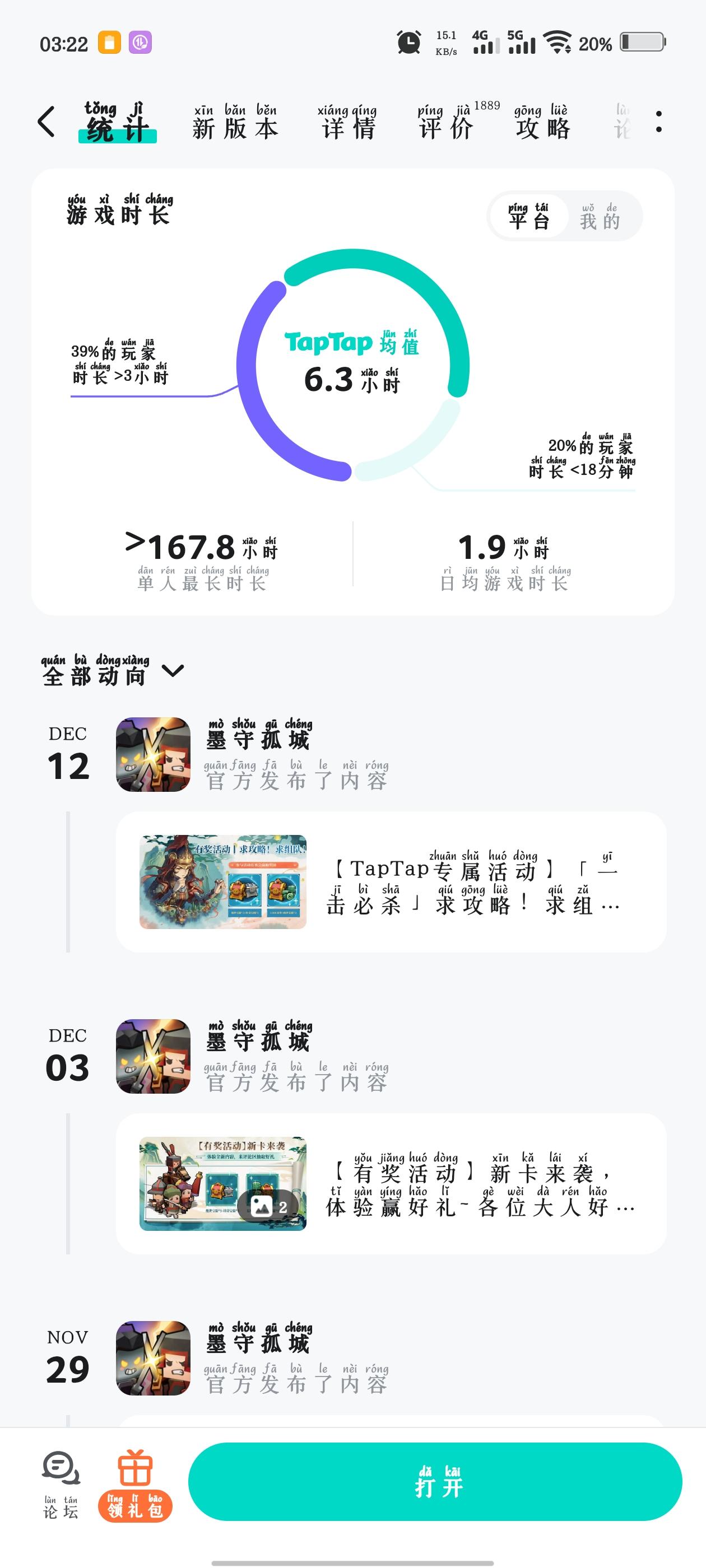Viewport: 706px width, 1568px height.
Task: Switch to the 新版本 tab
Action: [x=235, y=124]
